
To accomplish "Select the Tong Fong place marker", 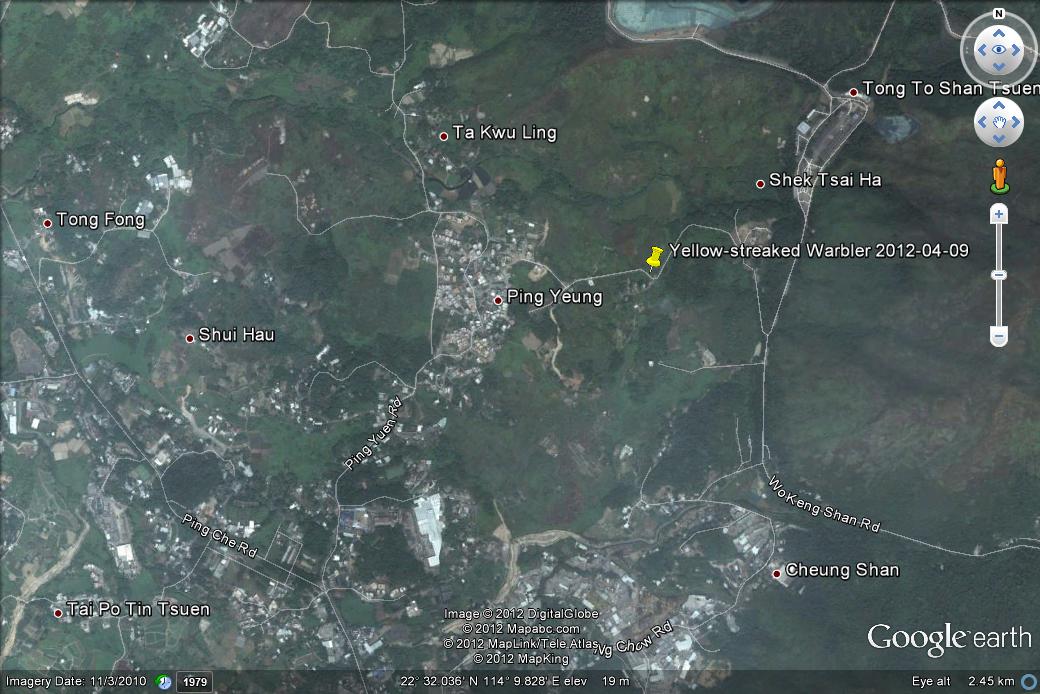I will (47, 222).
